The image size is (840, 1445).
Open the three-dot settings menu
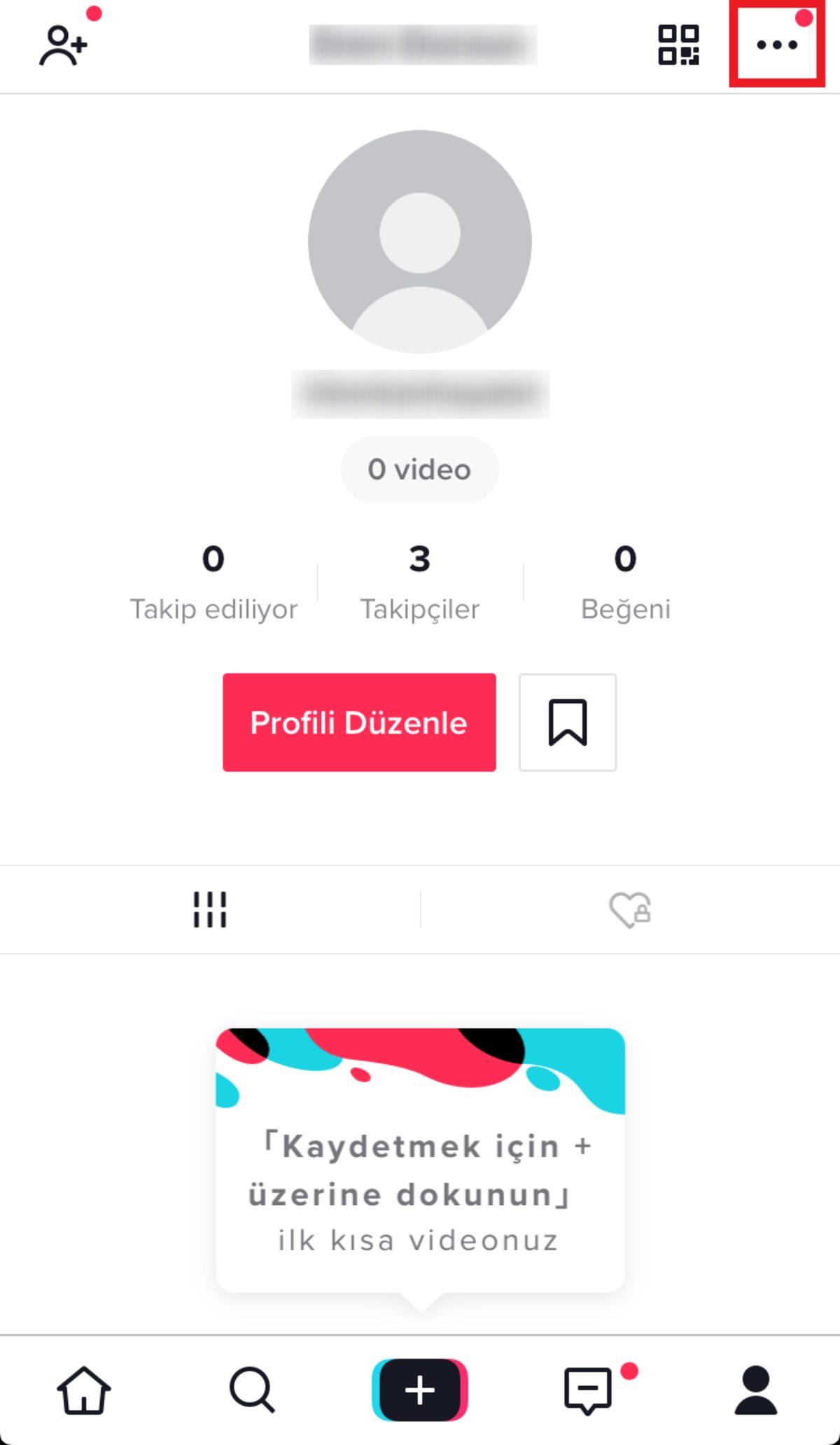click(x=778, y=44)
